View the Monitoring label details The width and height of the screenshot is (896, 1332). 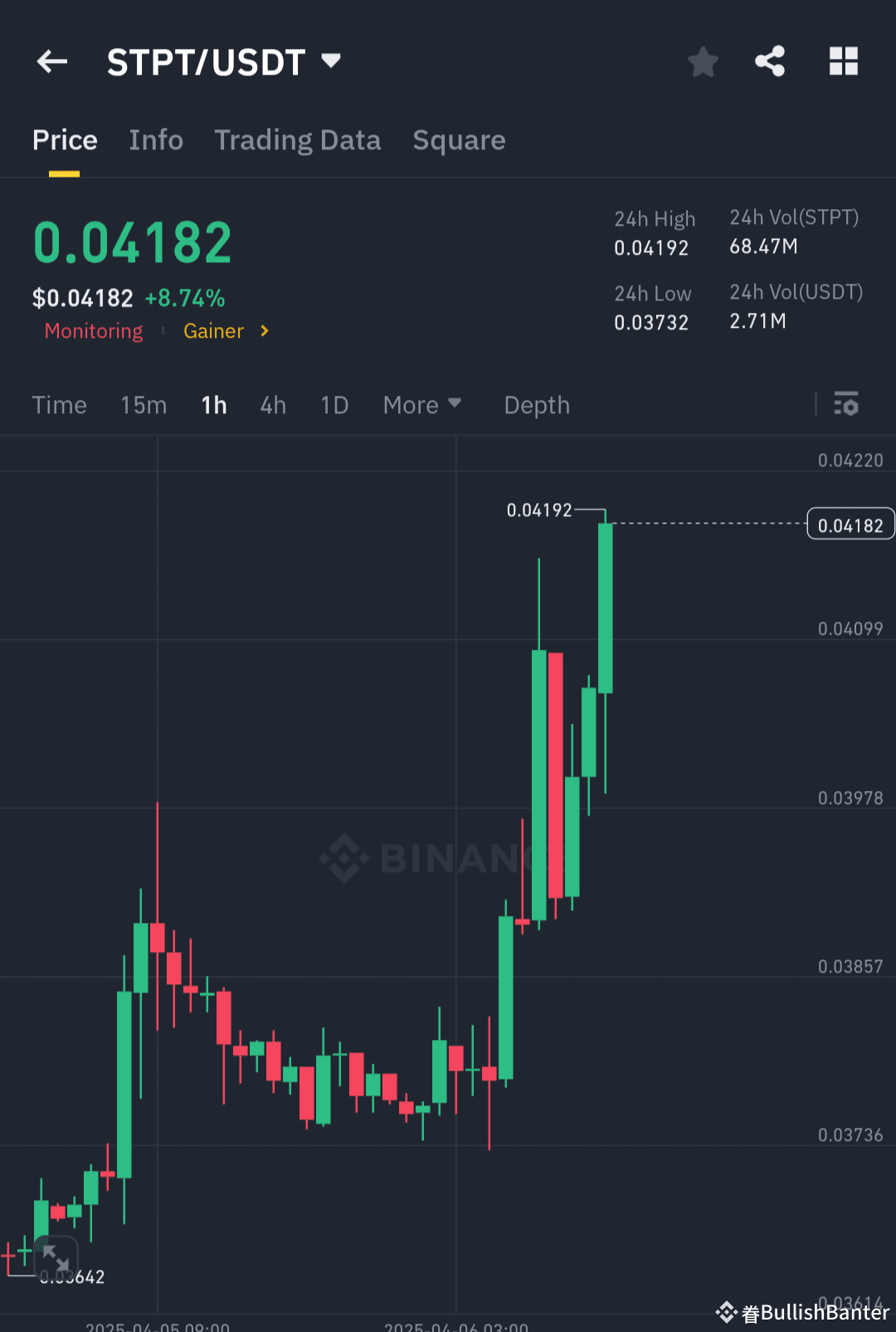point(93,331)
